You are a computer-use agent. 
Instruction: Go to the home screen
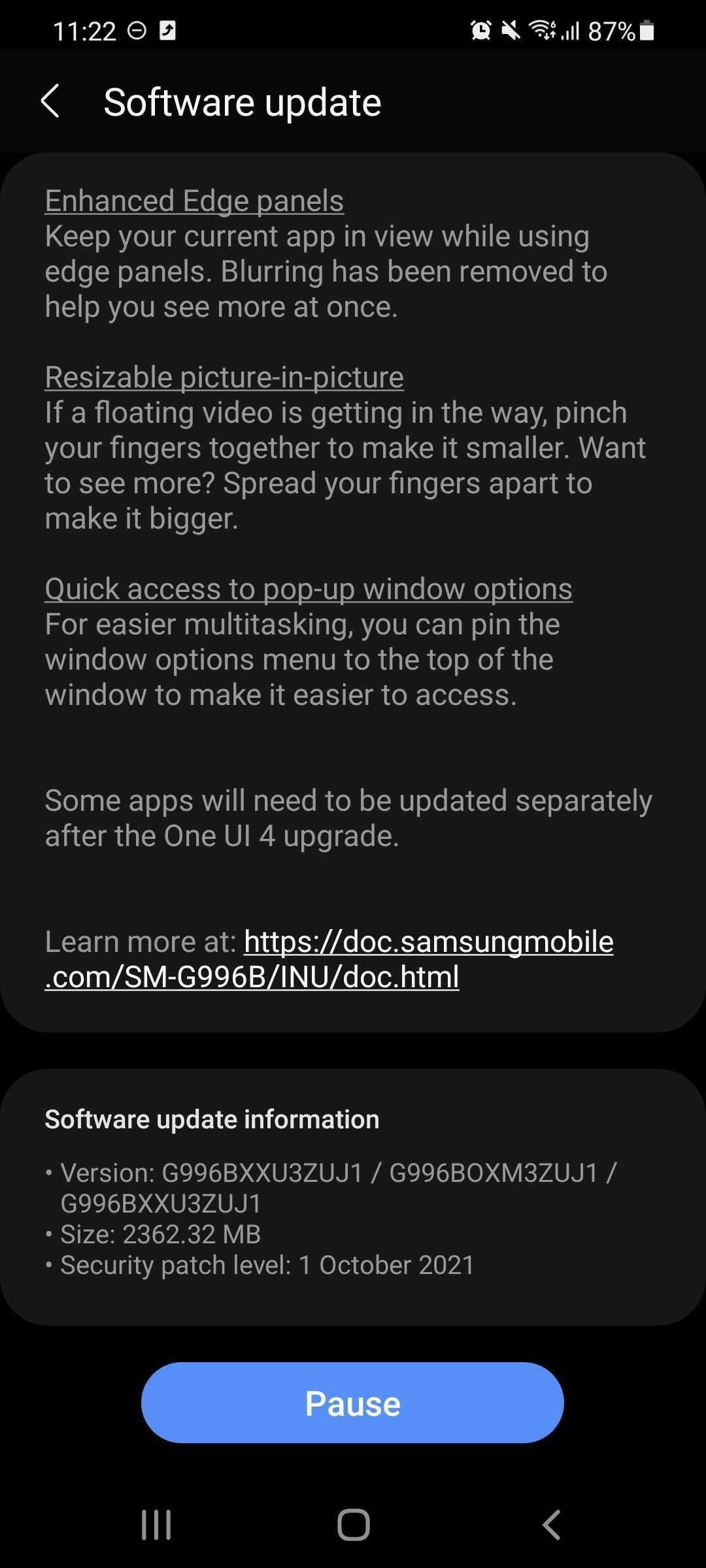tap(353, 1525)
